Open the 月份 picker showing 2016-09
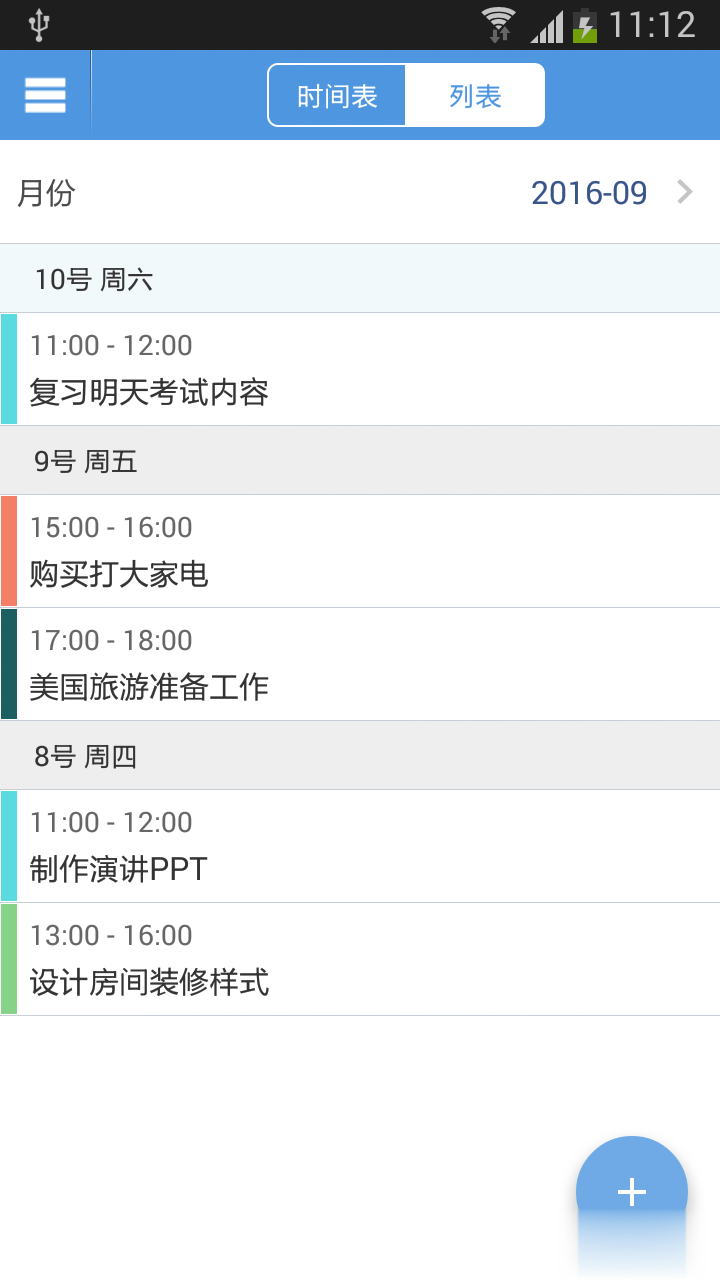The image size is (720, 1280). pos(360,192)
